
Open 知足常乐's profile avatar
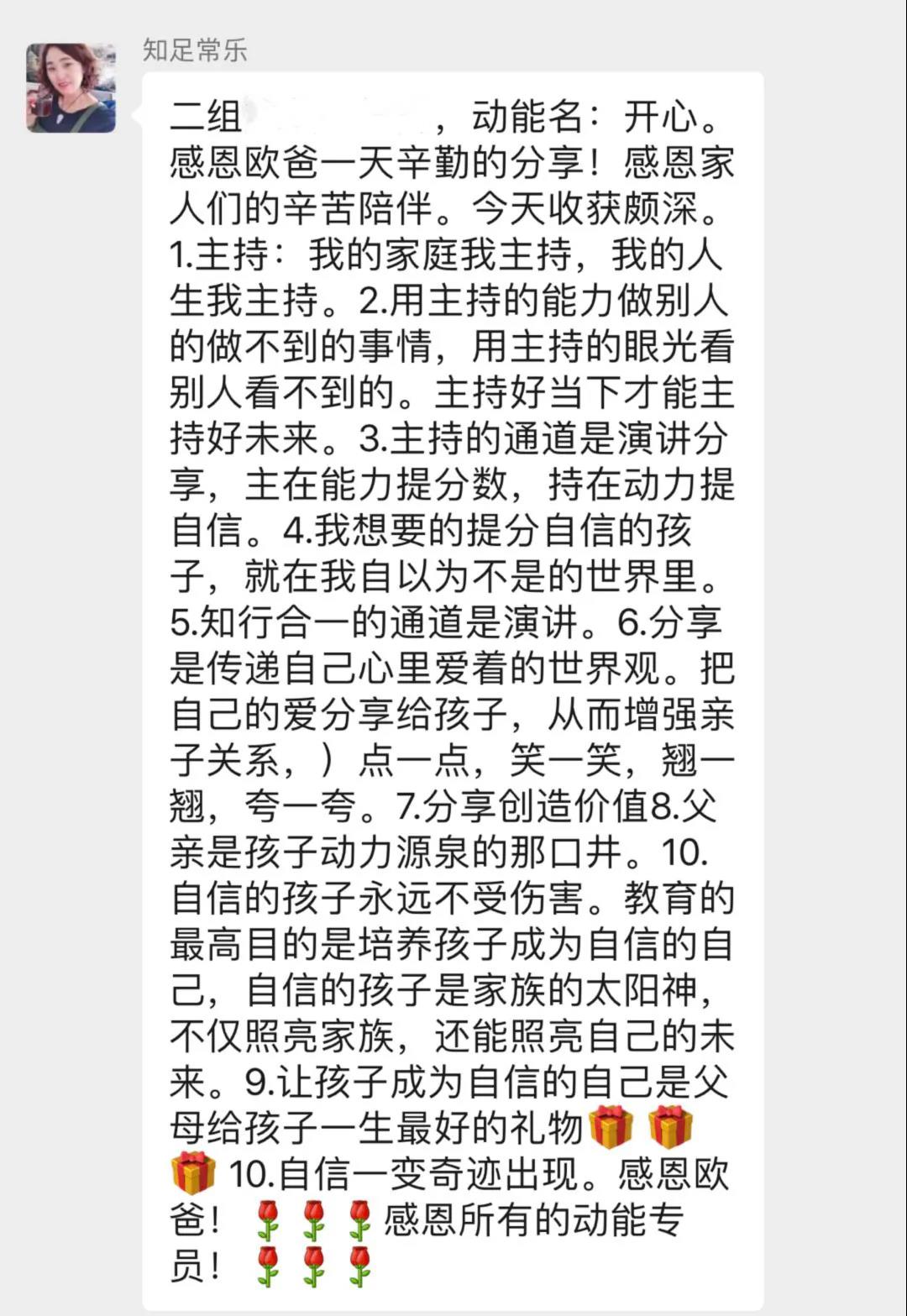[71, 87]
